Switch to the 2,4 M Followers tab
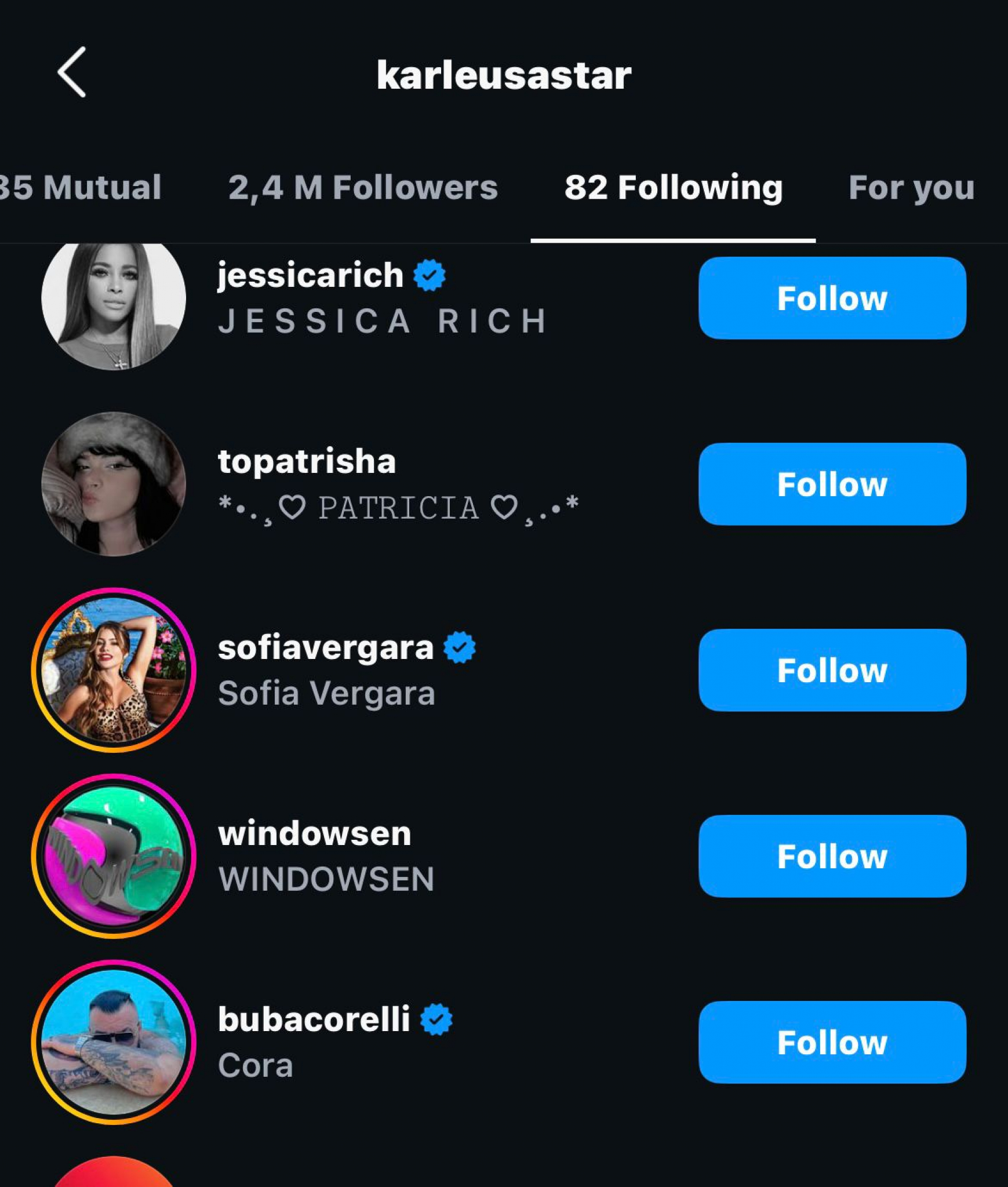This screenshot has height=1187, width=1008. pos(363,187)
